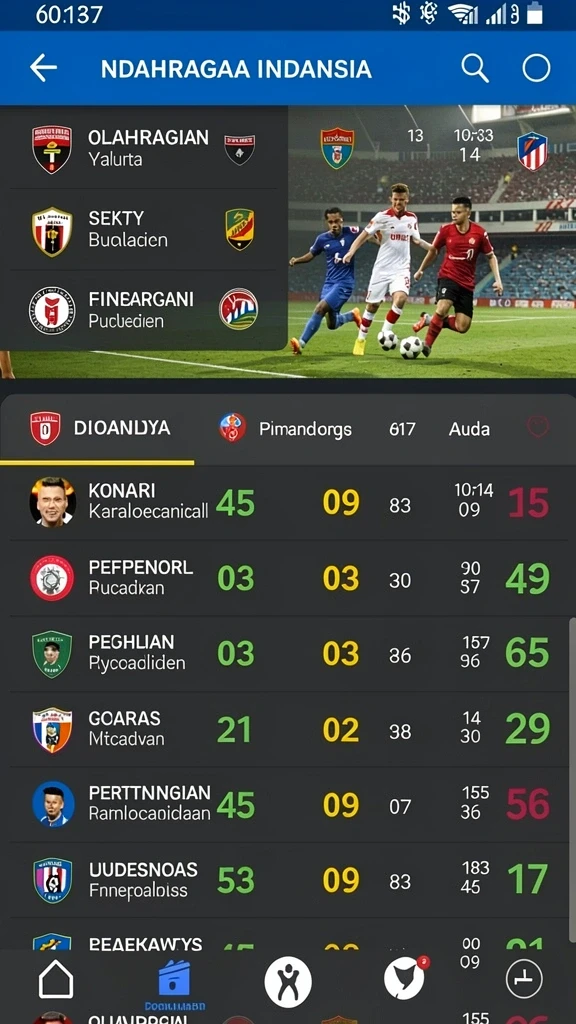Open the OLAHRAGIAN Yalurta match row
The height and width of the screenshot is (1024, 576).
click(x=144, y=149)
